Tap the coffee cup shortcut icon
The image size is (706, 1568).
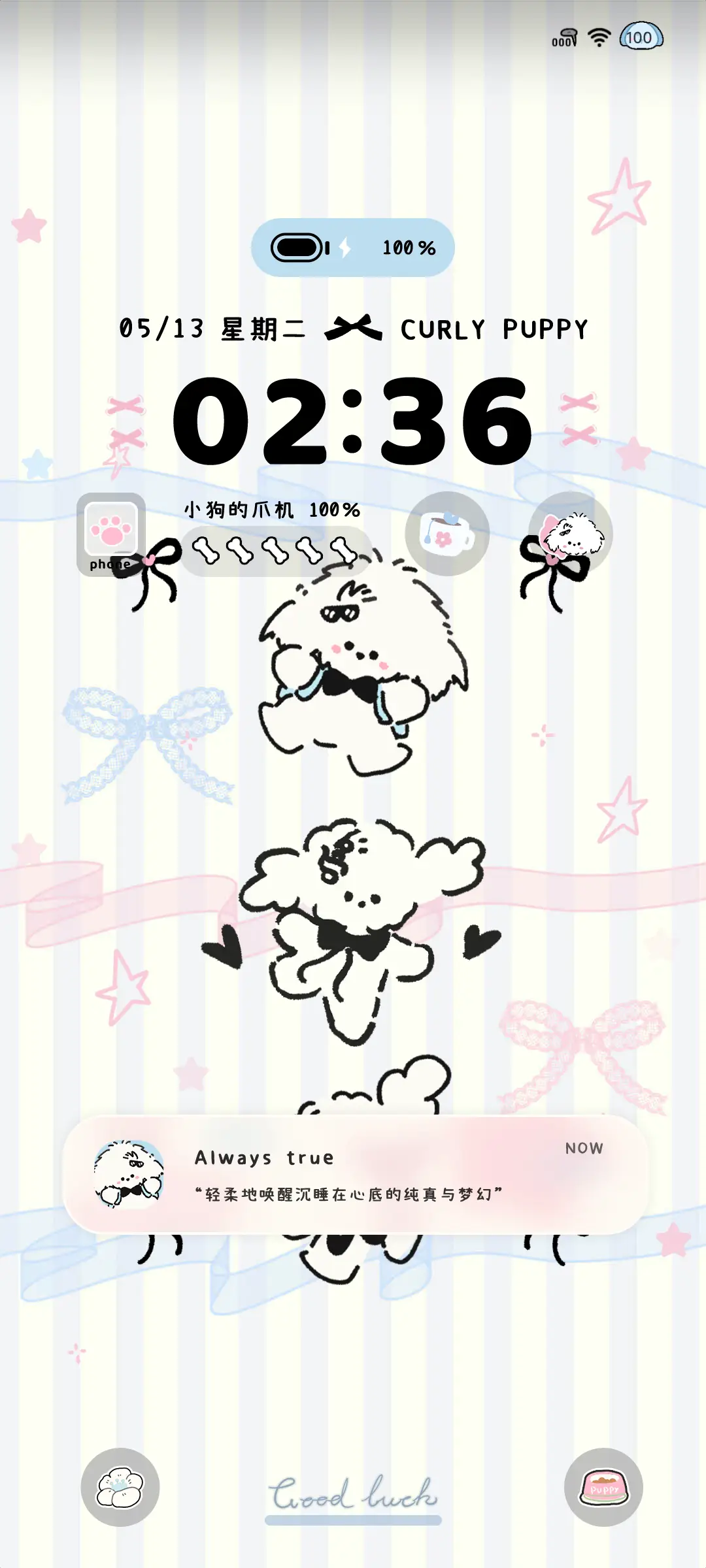[447, 534]
